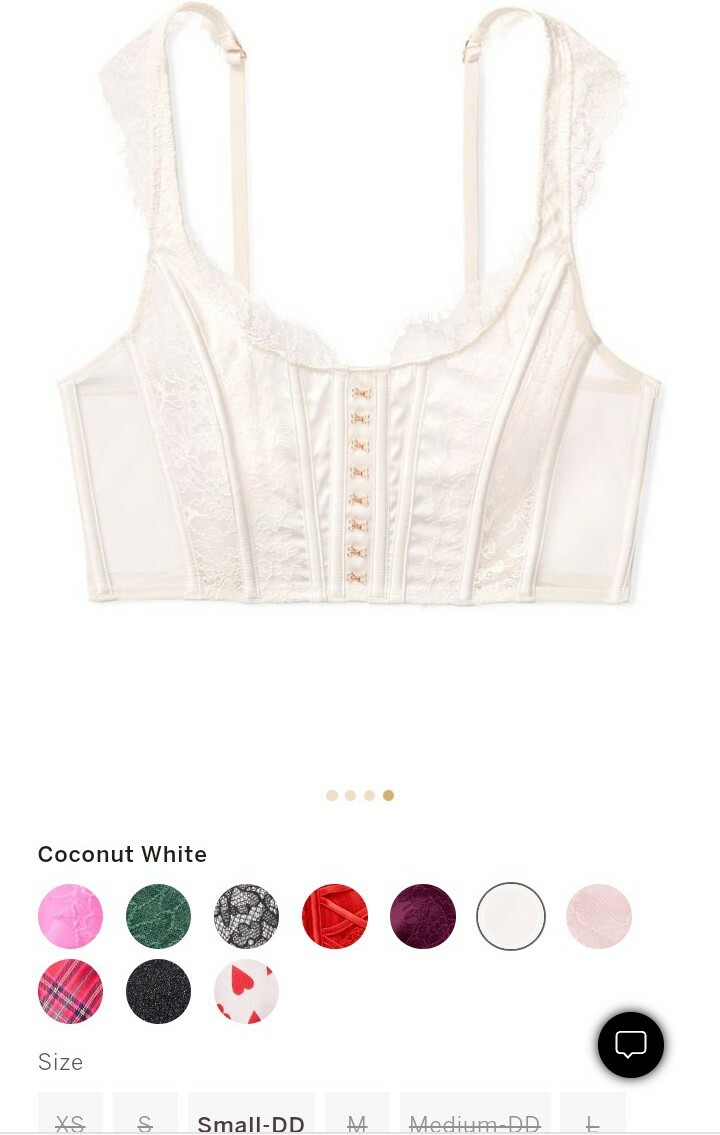720x1135 pixels.
Task: Pick the red plaid pattern swatch
Action: click(70, 991)
